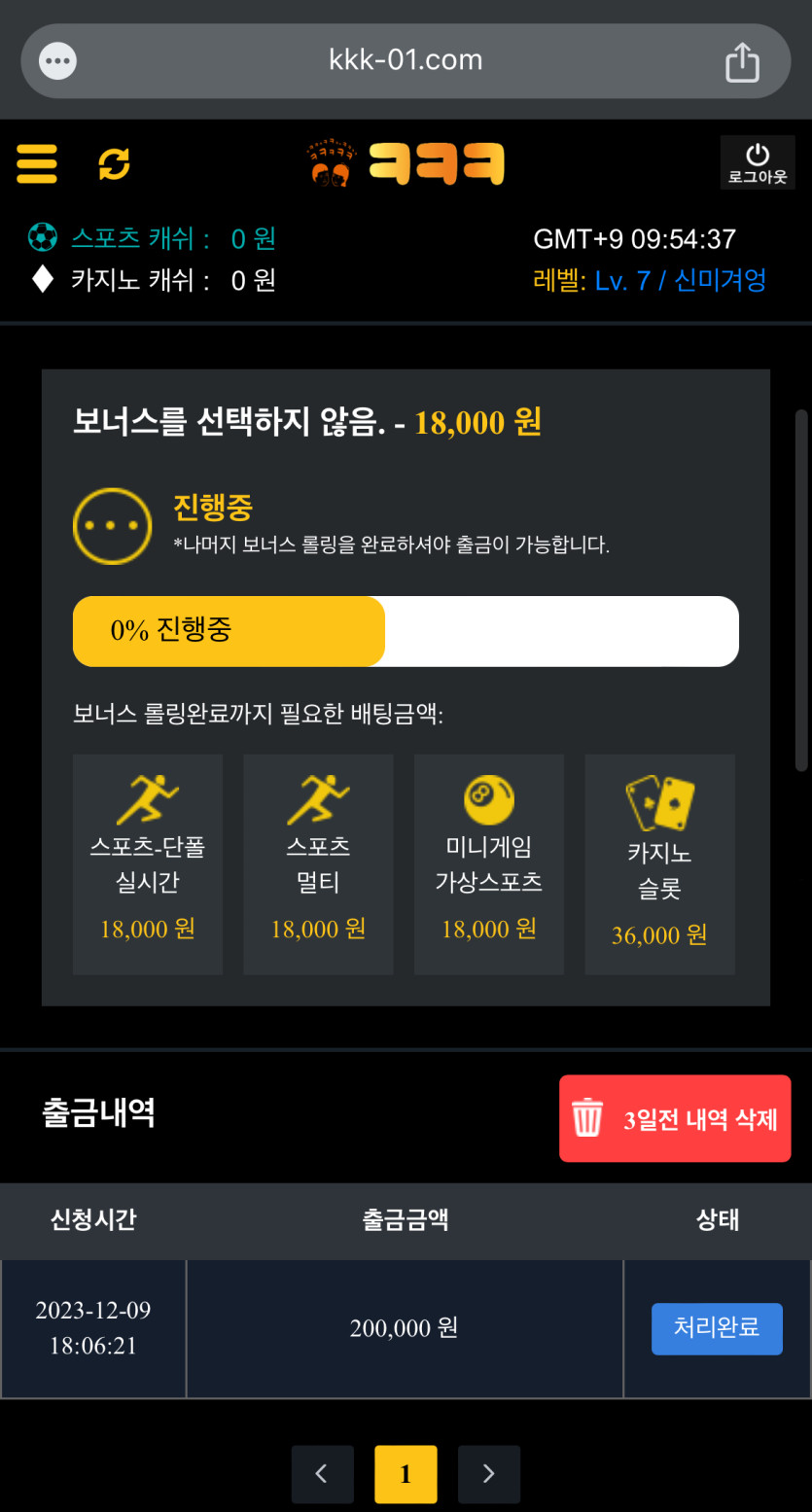Tap the 처리완료 status button
Screen dimensions: 812x1512
tap(717, 1328)
